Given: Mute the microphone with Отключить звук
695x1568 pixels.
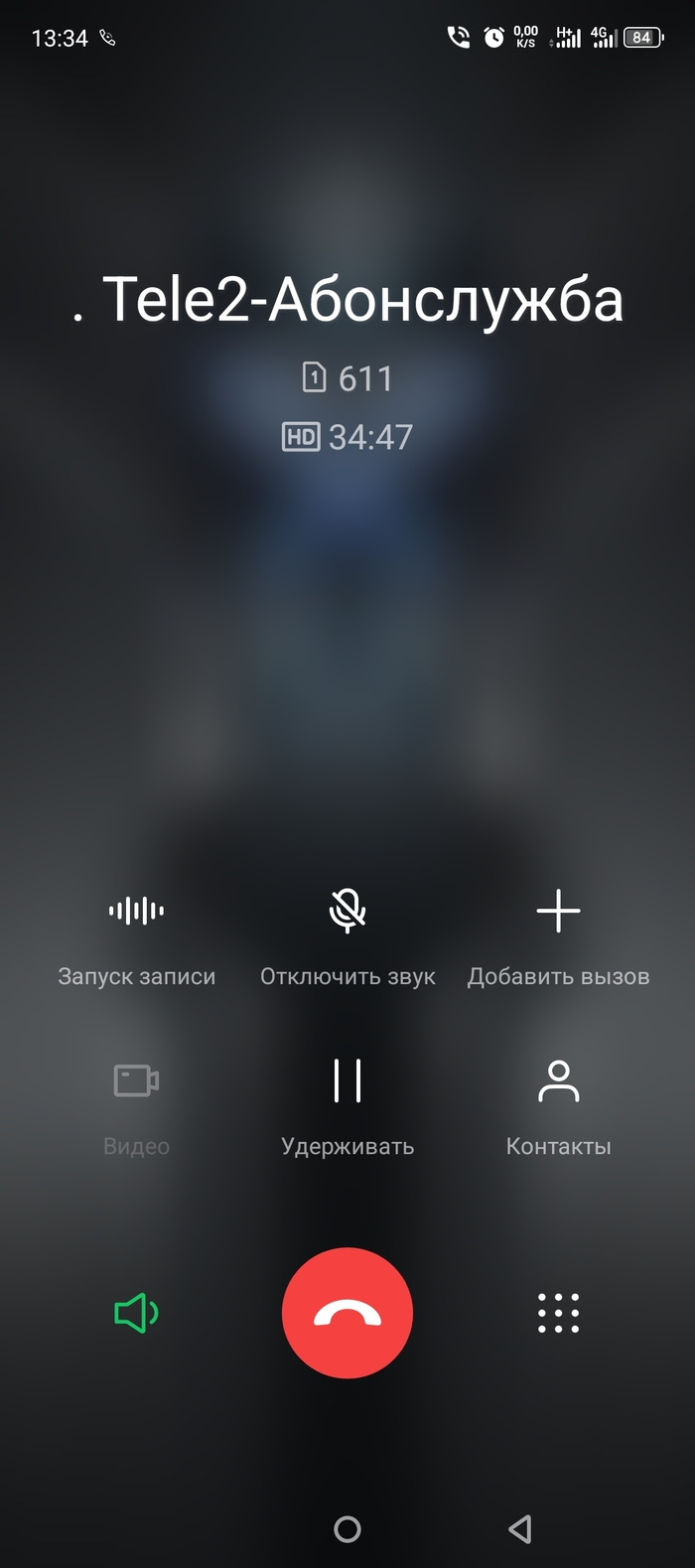Looking at the screenshot, I should [x=347, y=912].
